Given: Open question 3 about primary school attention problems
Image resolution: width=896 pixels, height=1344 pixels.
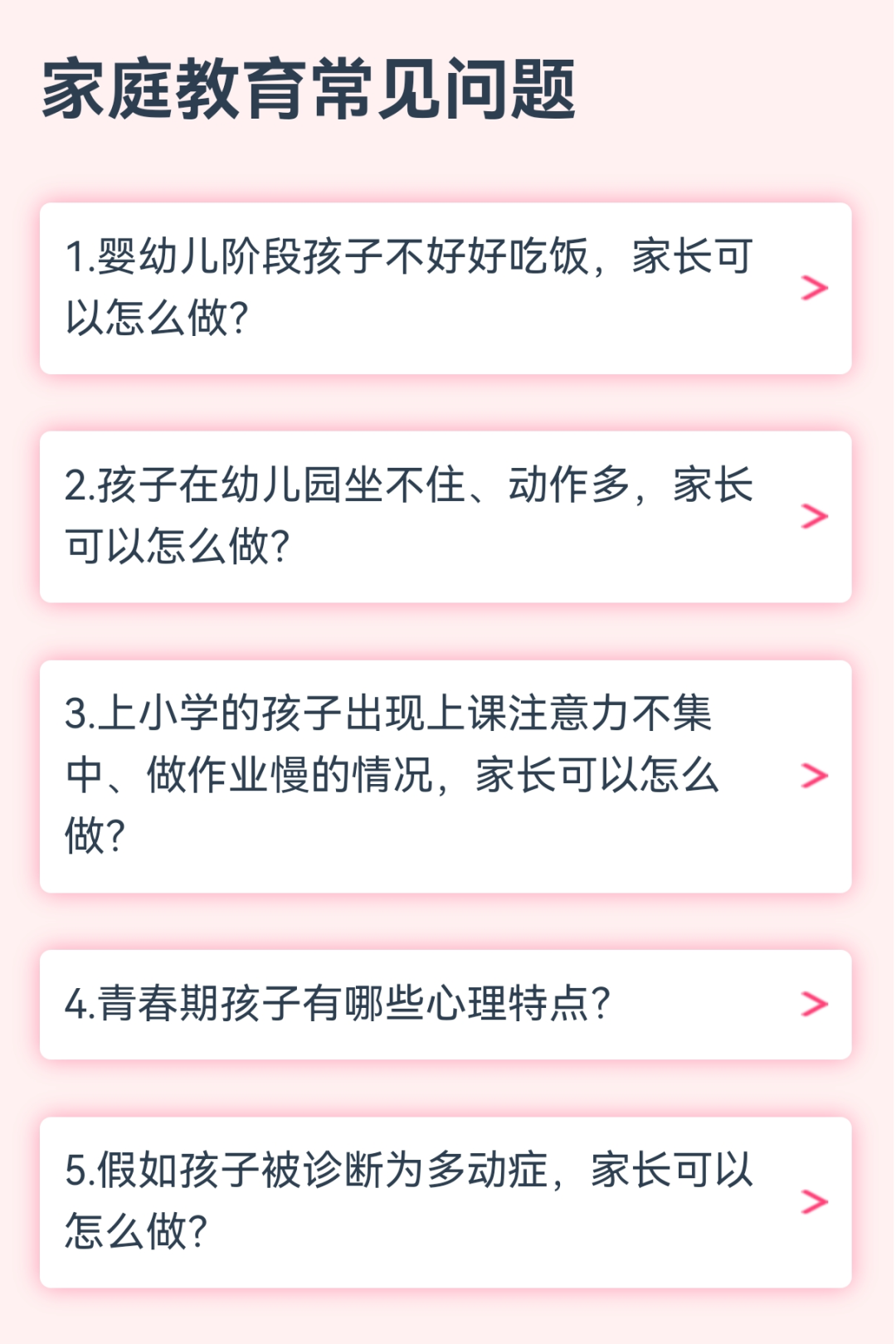Looking at the screenshot, I should [446, 776].
